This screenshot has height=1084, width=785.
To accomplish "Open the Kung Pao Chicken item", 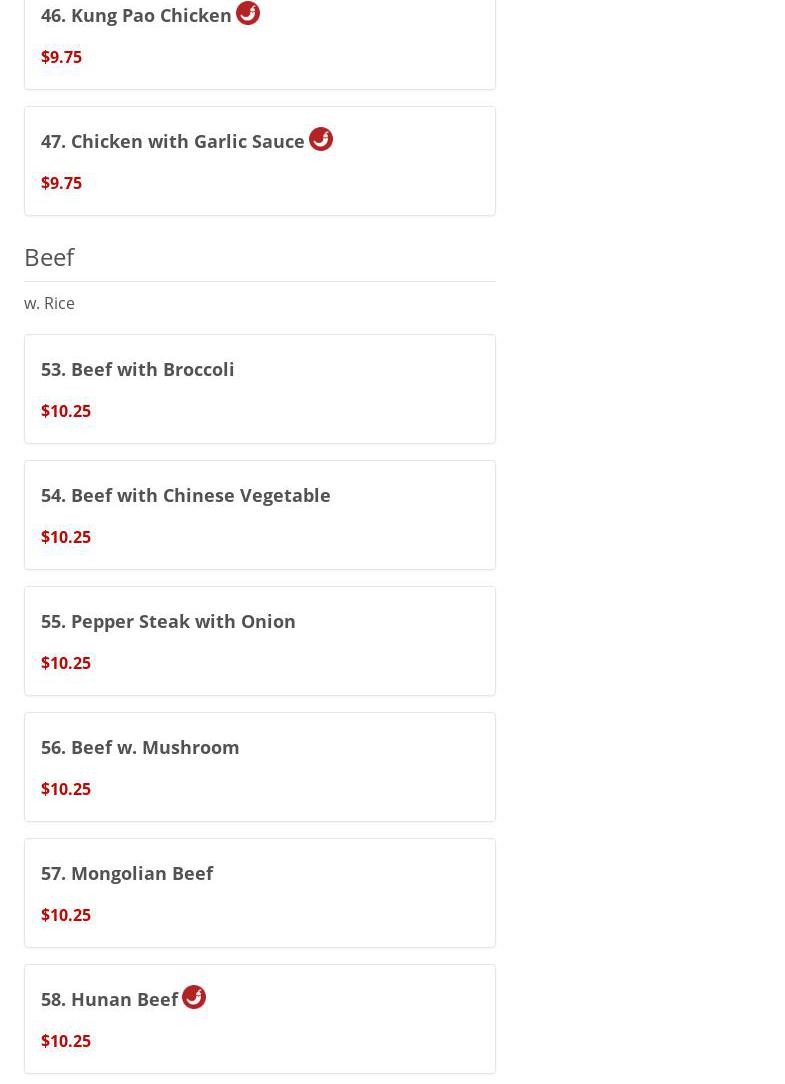I will point(136,16).
